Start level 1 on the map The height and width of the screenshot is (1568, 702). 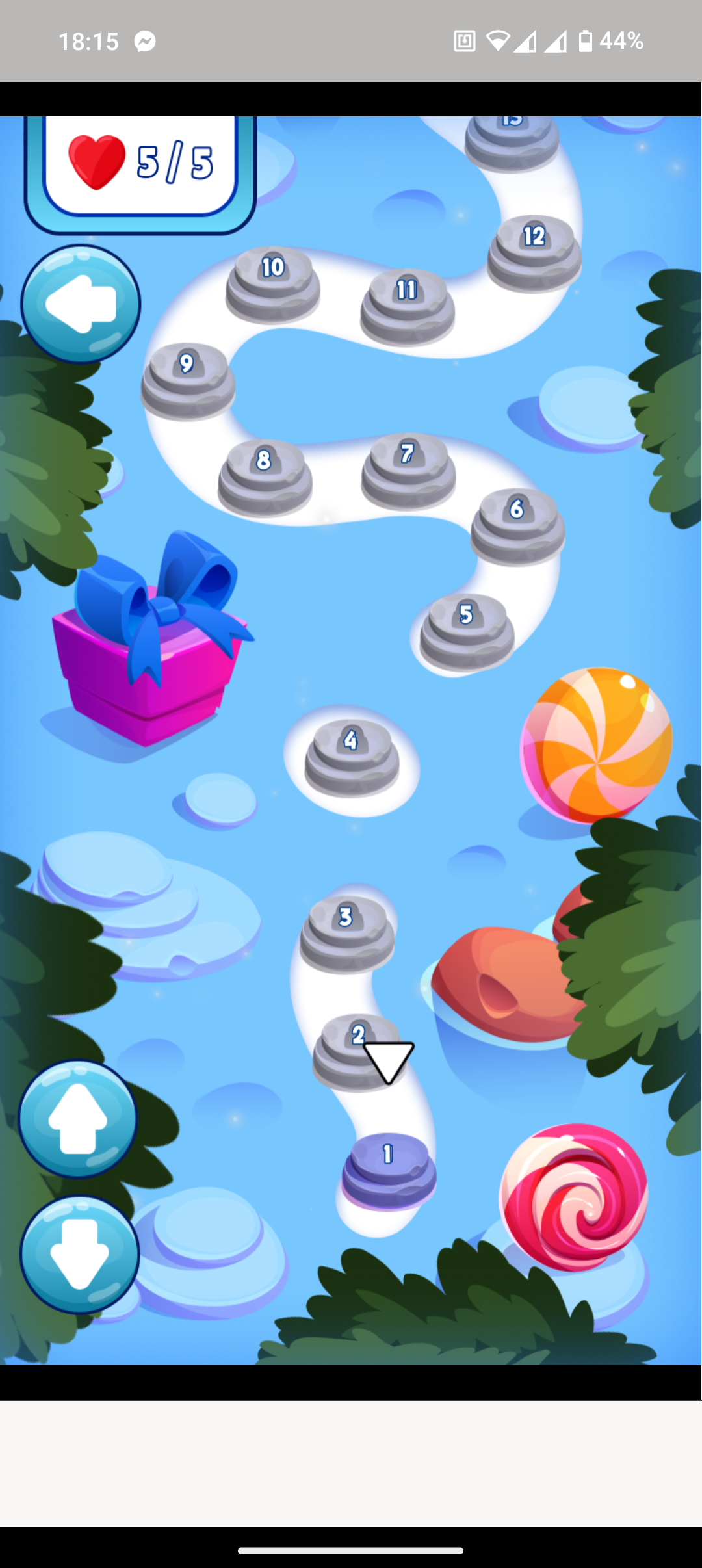point(389,1171)
